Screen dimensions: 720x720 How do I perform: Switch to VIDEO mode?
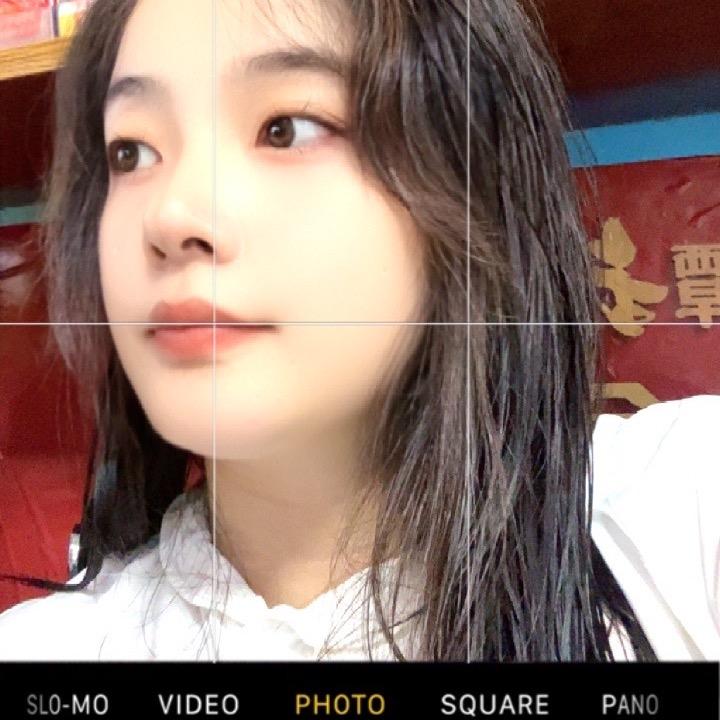[199, 703]
